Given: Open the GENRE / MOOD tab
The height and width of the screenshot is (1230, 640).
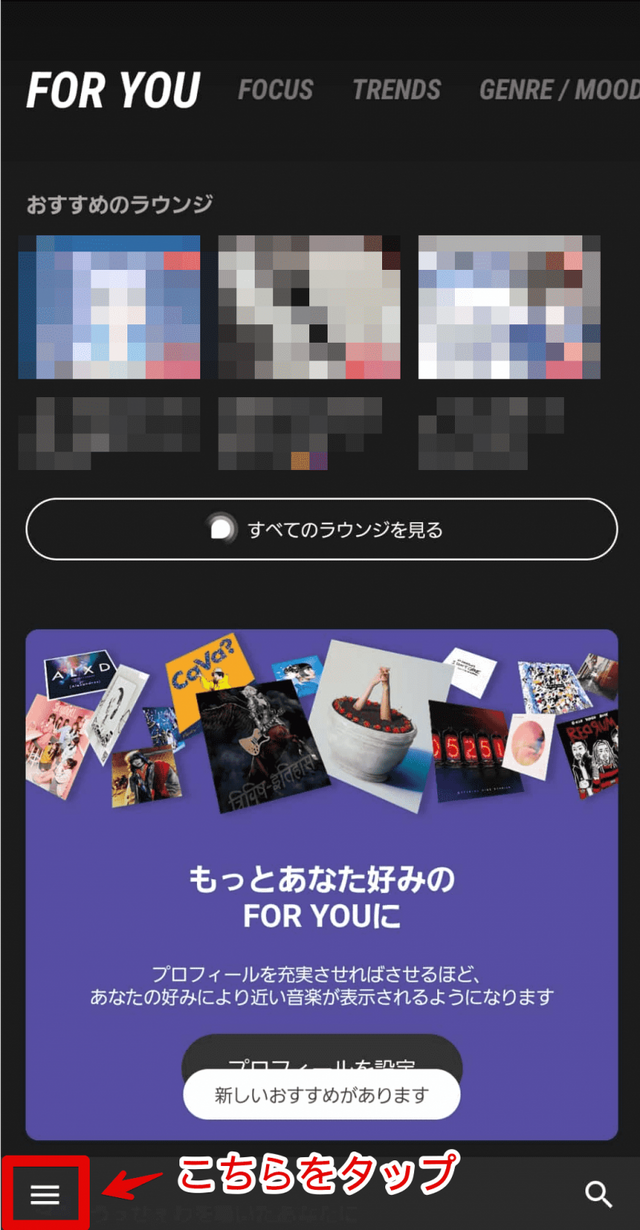Looking at the screenshot, I should click(558, 90).
